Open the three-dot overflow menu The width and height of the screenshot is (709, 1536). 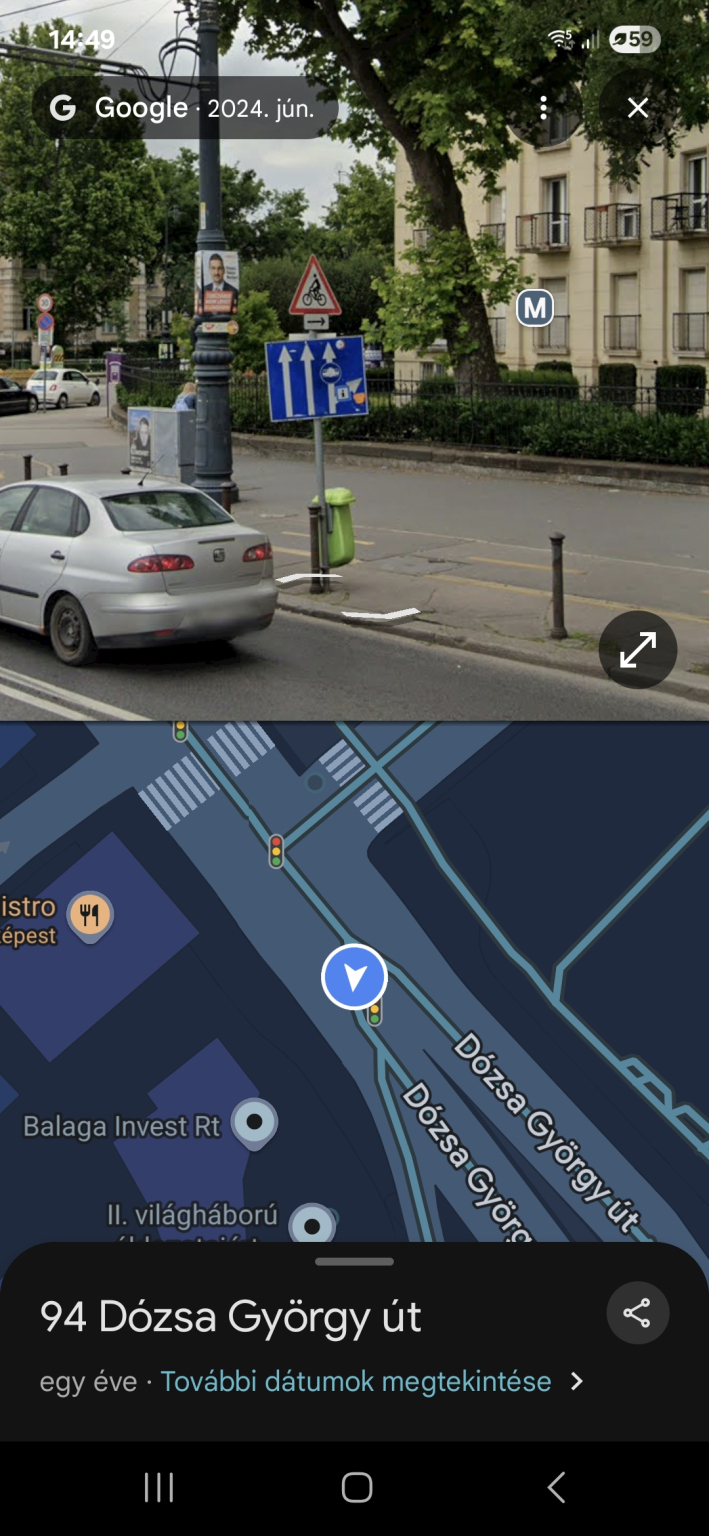click(x=543, y=108)
